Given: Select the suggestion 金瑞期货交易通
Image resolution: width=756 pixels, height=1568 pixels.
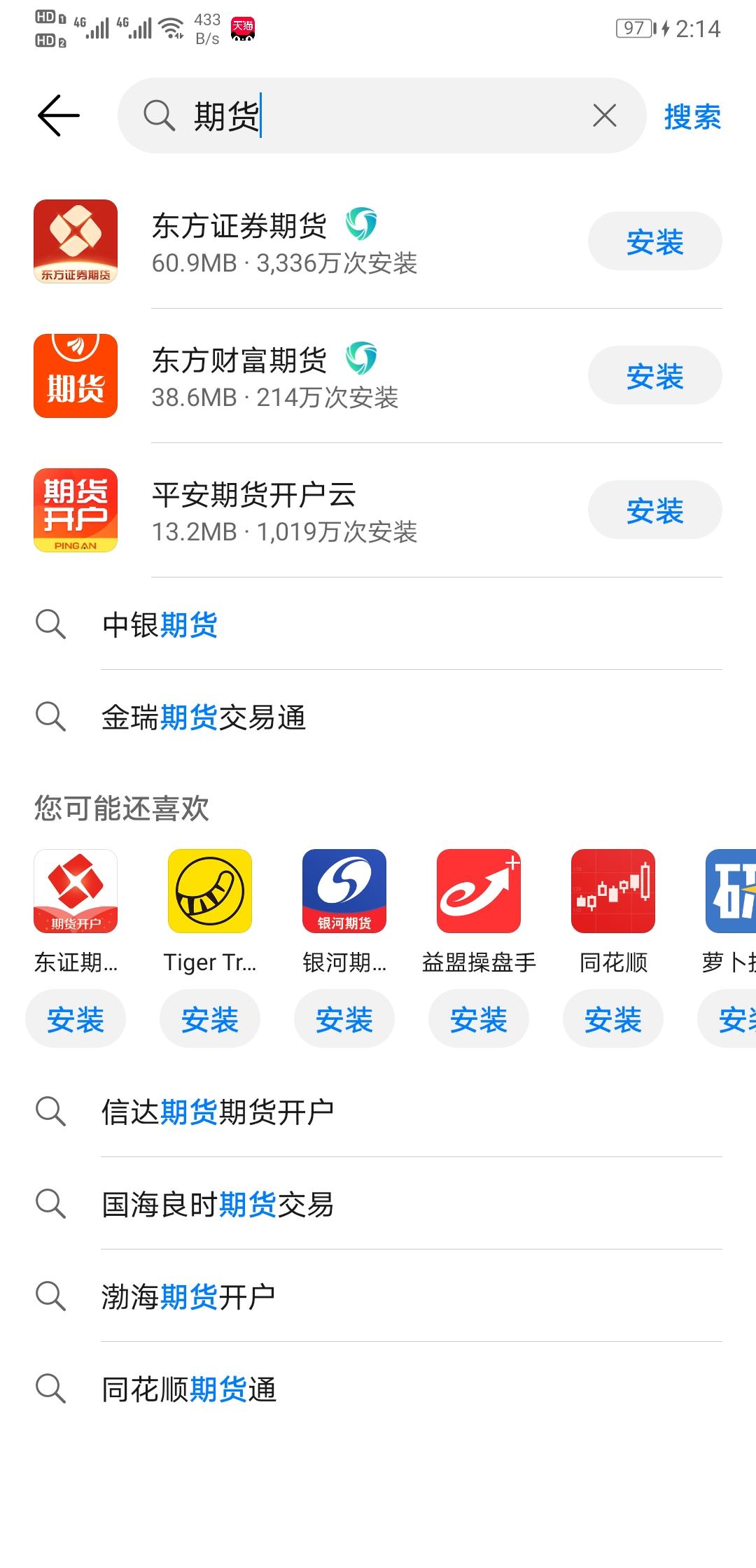Looking at the screenshot, I should 378,717.
